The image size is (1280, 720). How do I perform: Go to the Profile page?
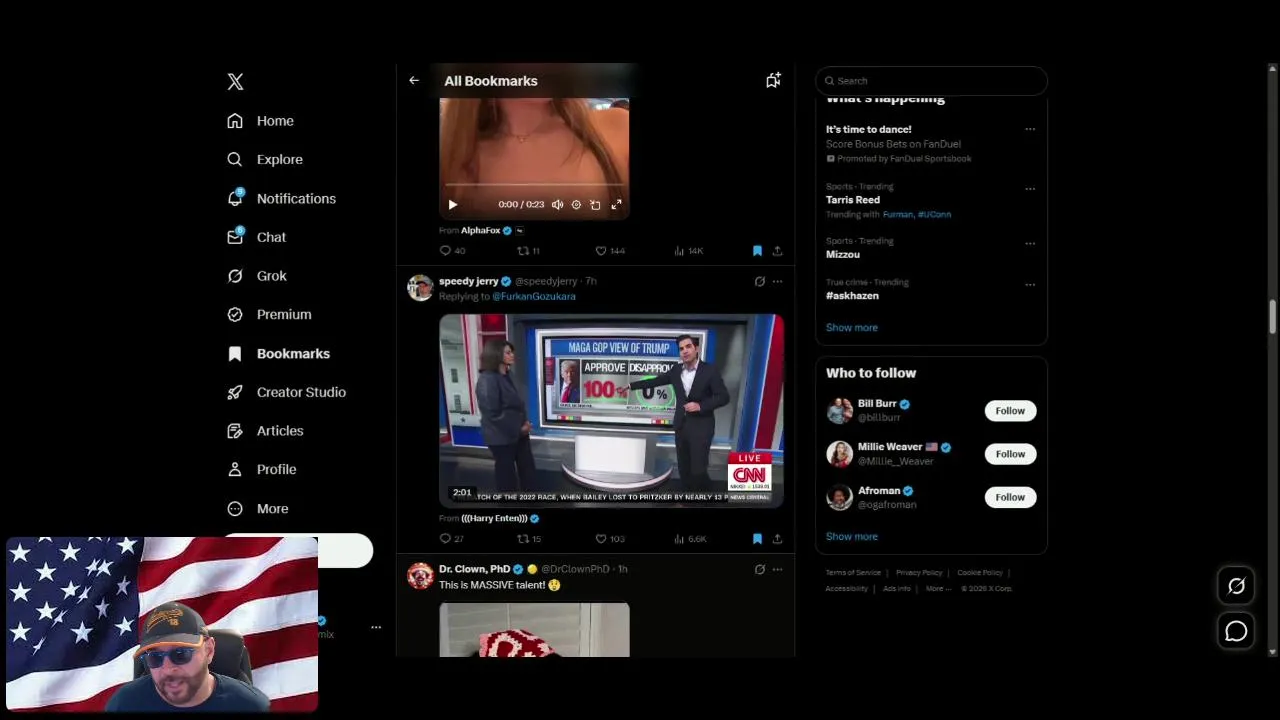[x=275, y=469]
